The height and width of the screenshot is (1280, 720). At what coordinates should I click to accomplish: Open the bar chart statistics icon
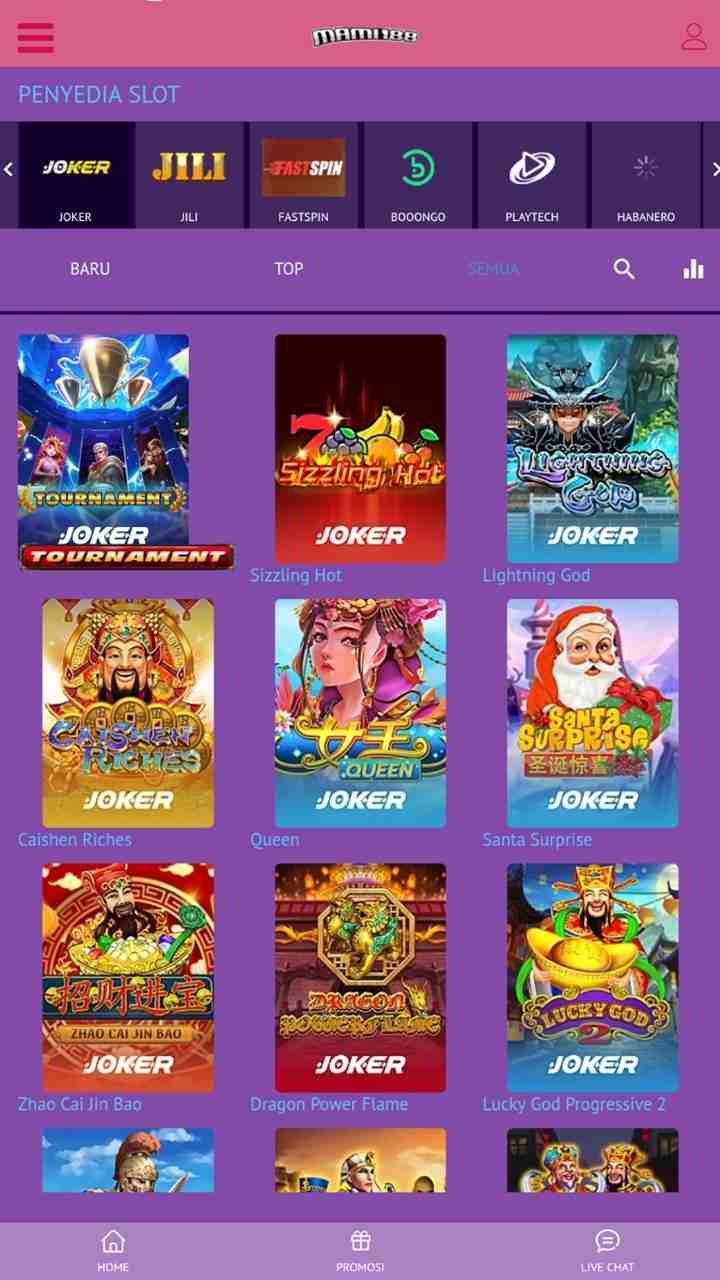click(693, 269)
